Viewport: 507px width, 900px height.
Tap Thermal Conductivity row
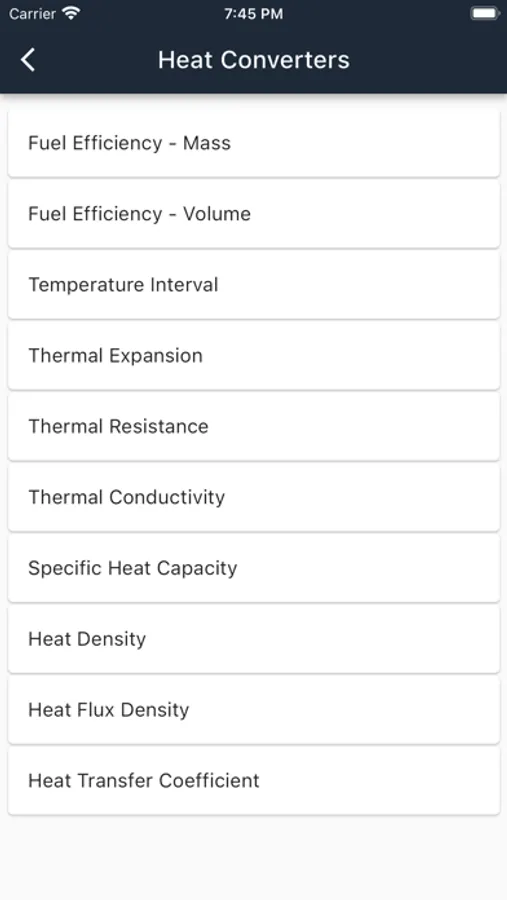tap(253, 497)
